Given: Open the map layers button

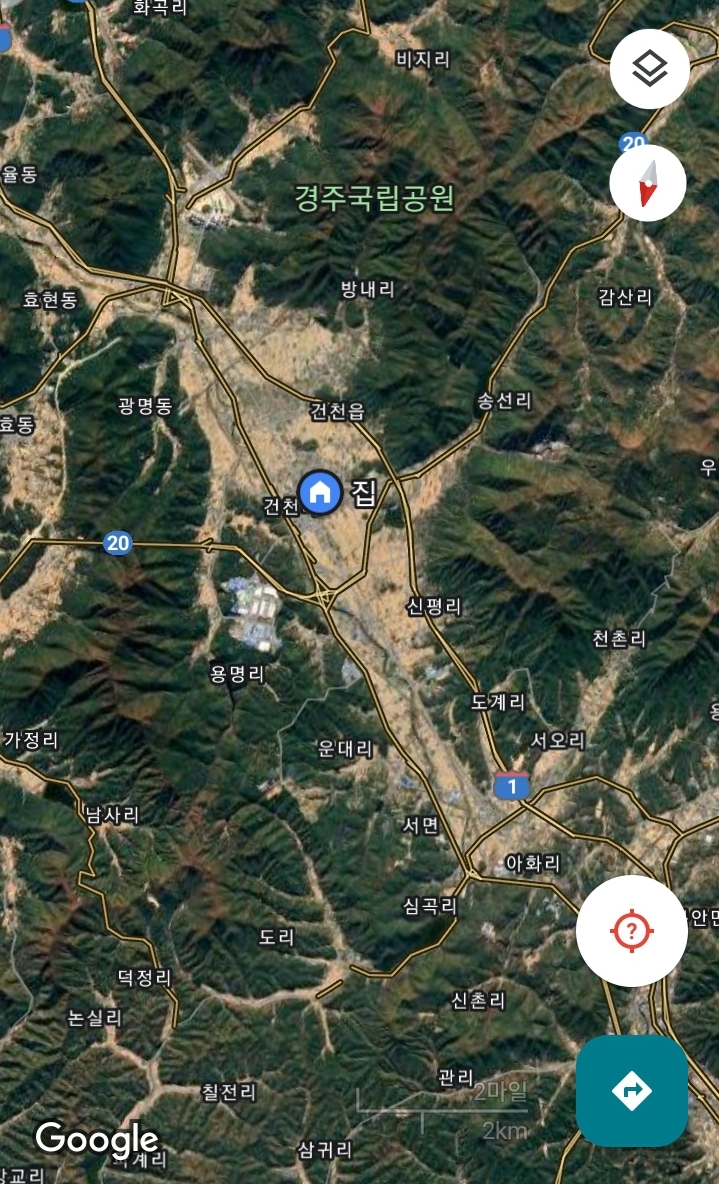Looking at the screenshot, I should (x=650, y=69).
